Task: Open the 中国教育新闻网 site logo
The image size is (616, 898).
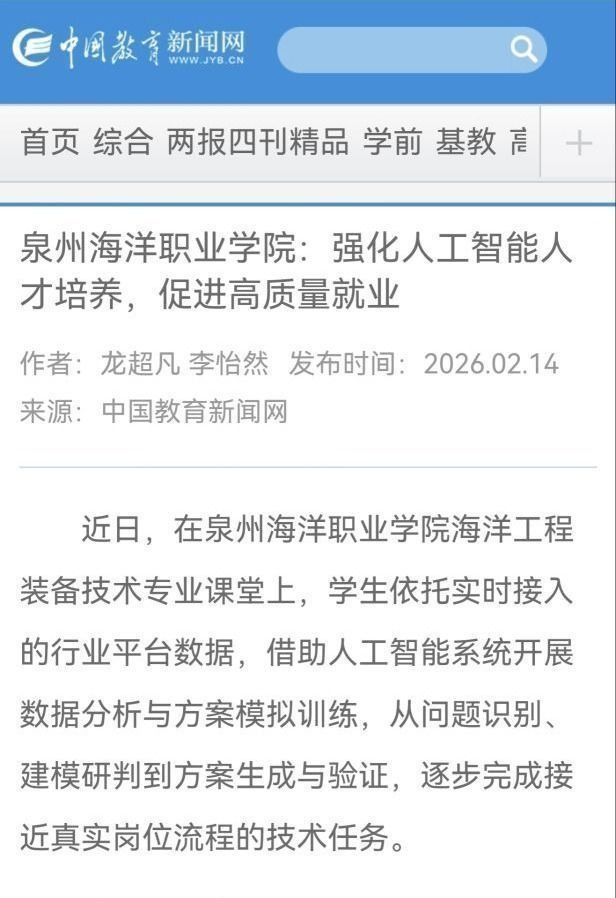Action: pos(128,47)
